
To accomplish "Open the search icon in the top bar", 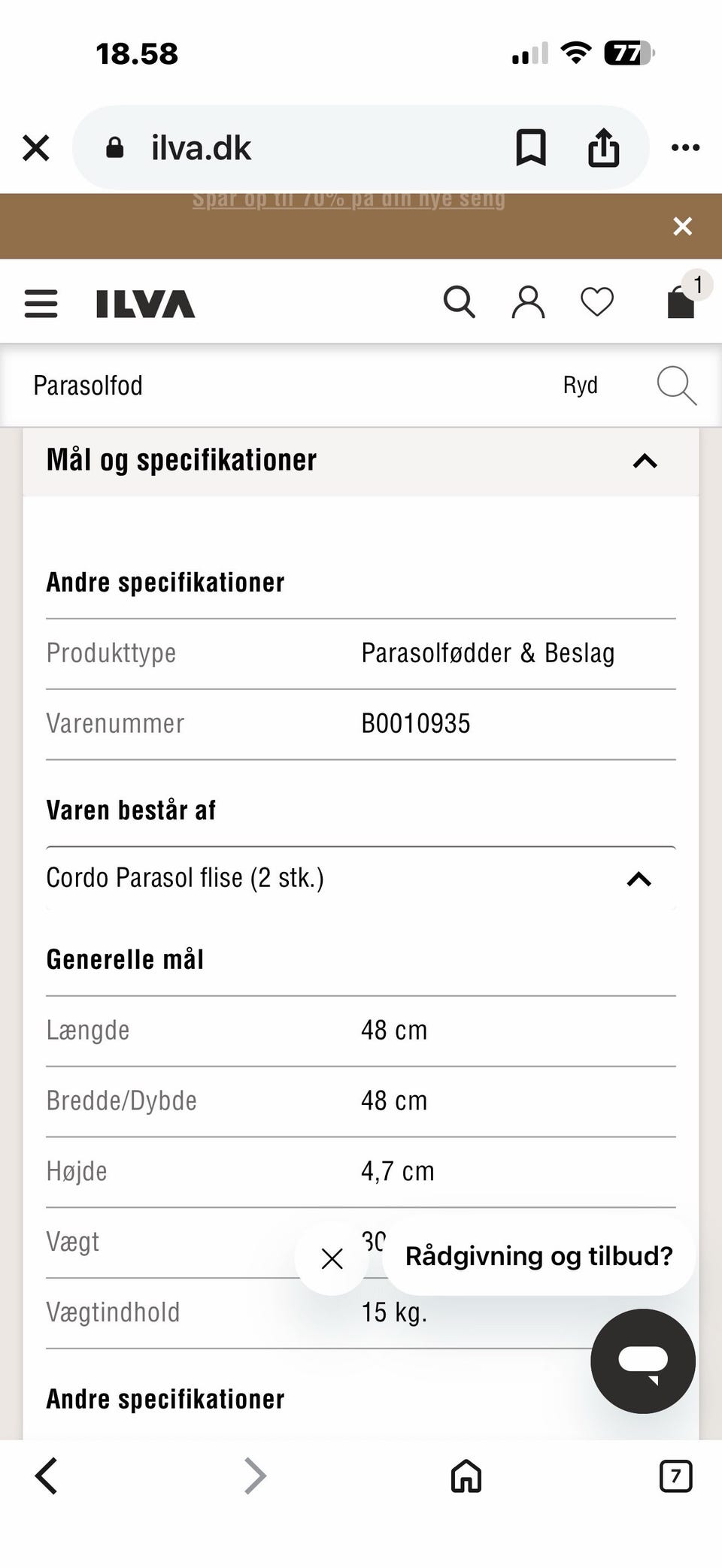I will (460, 303).
